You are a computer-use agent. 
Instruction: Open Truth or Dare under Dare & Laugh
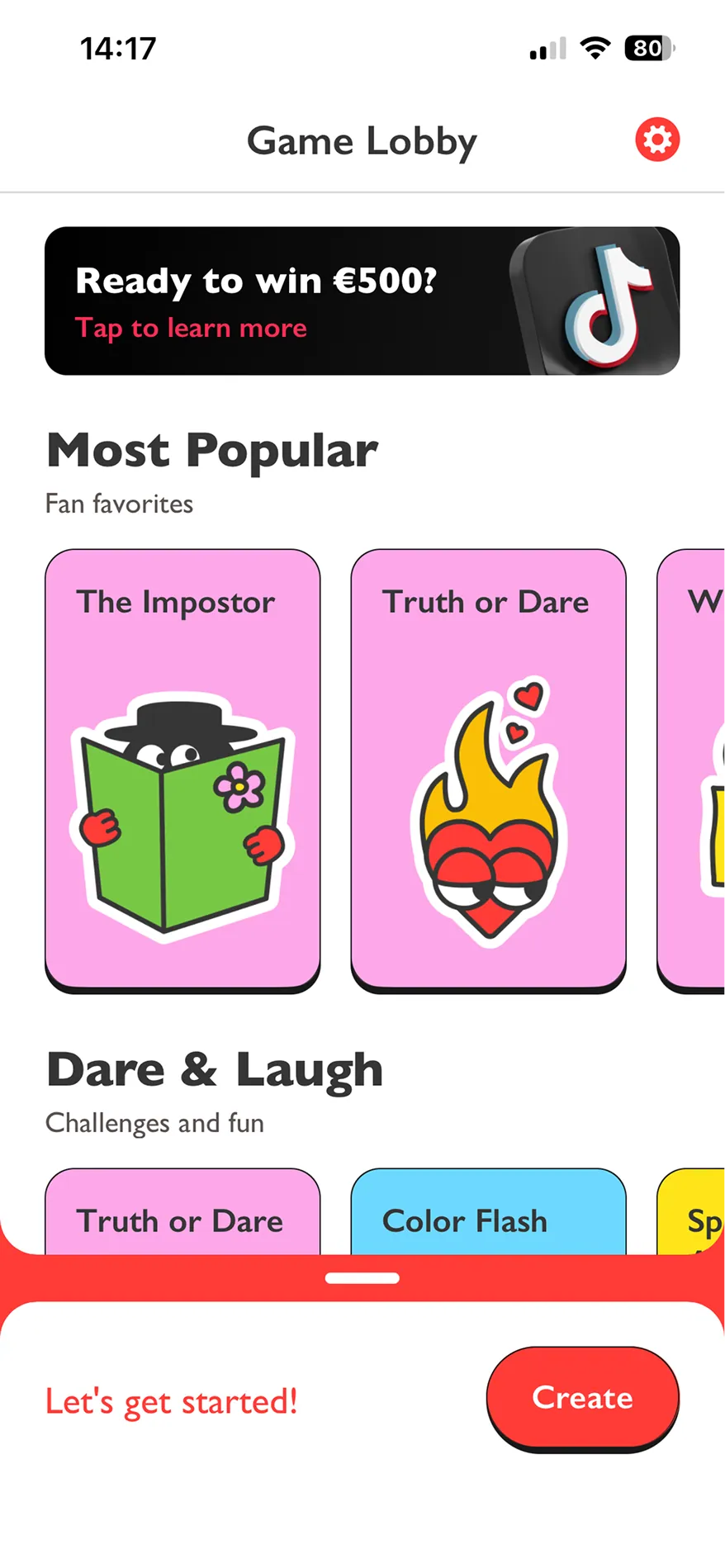[182, 1214]
